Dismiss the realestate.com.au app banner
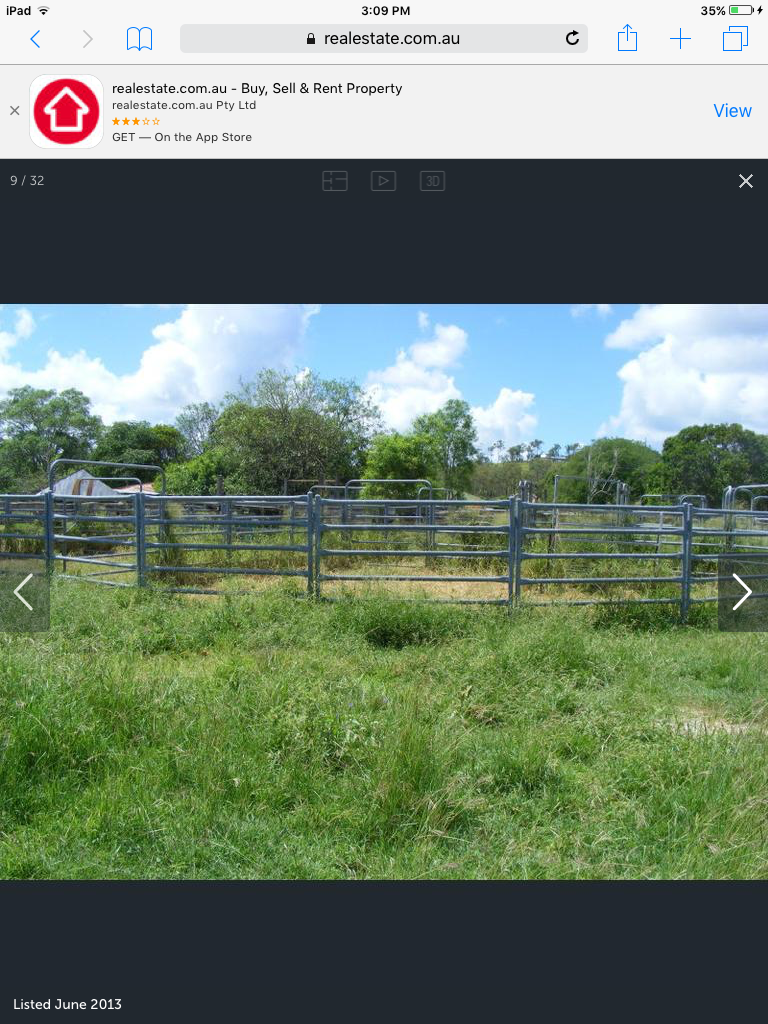The image size is (768, 1024). point(14,111)
